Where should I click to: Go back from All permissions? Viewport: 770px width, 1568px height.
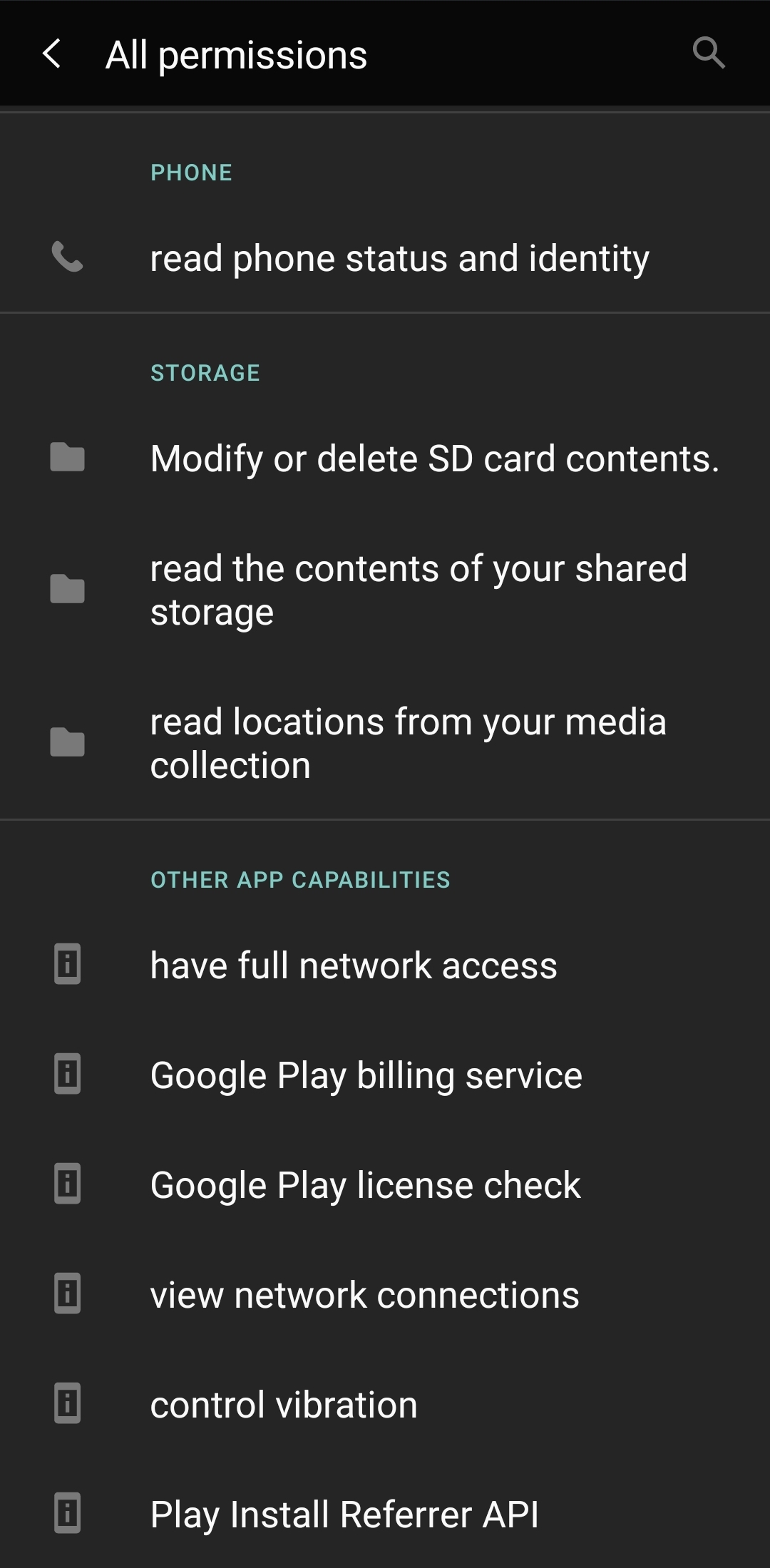coord(52,54)
